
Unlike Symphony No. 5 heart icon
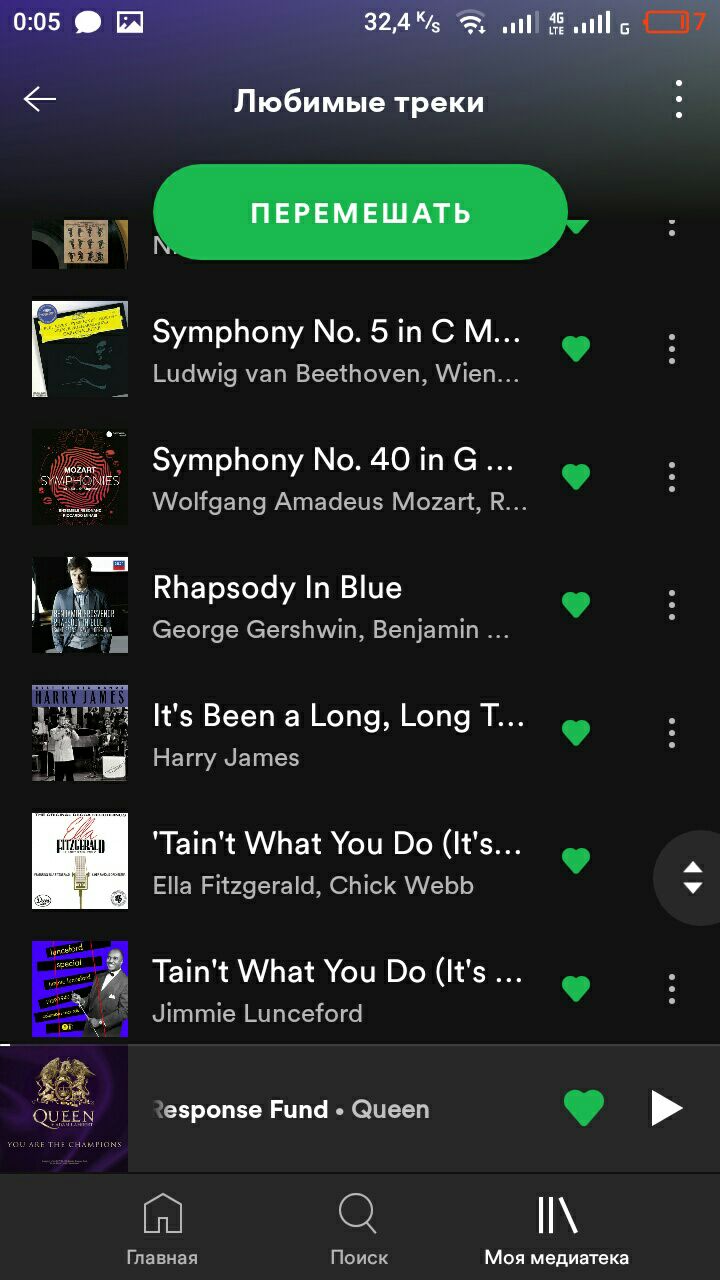point(576,349)
